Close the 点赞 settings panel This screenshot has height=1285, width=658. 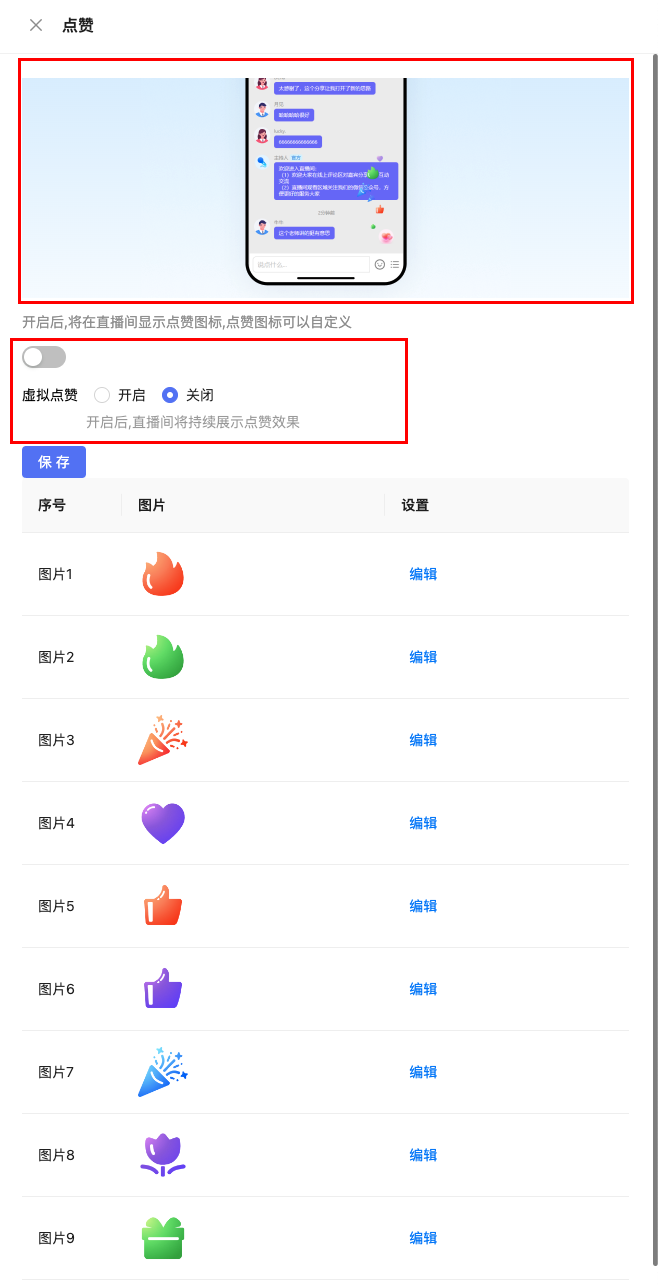36,26
